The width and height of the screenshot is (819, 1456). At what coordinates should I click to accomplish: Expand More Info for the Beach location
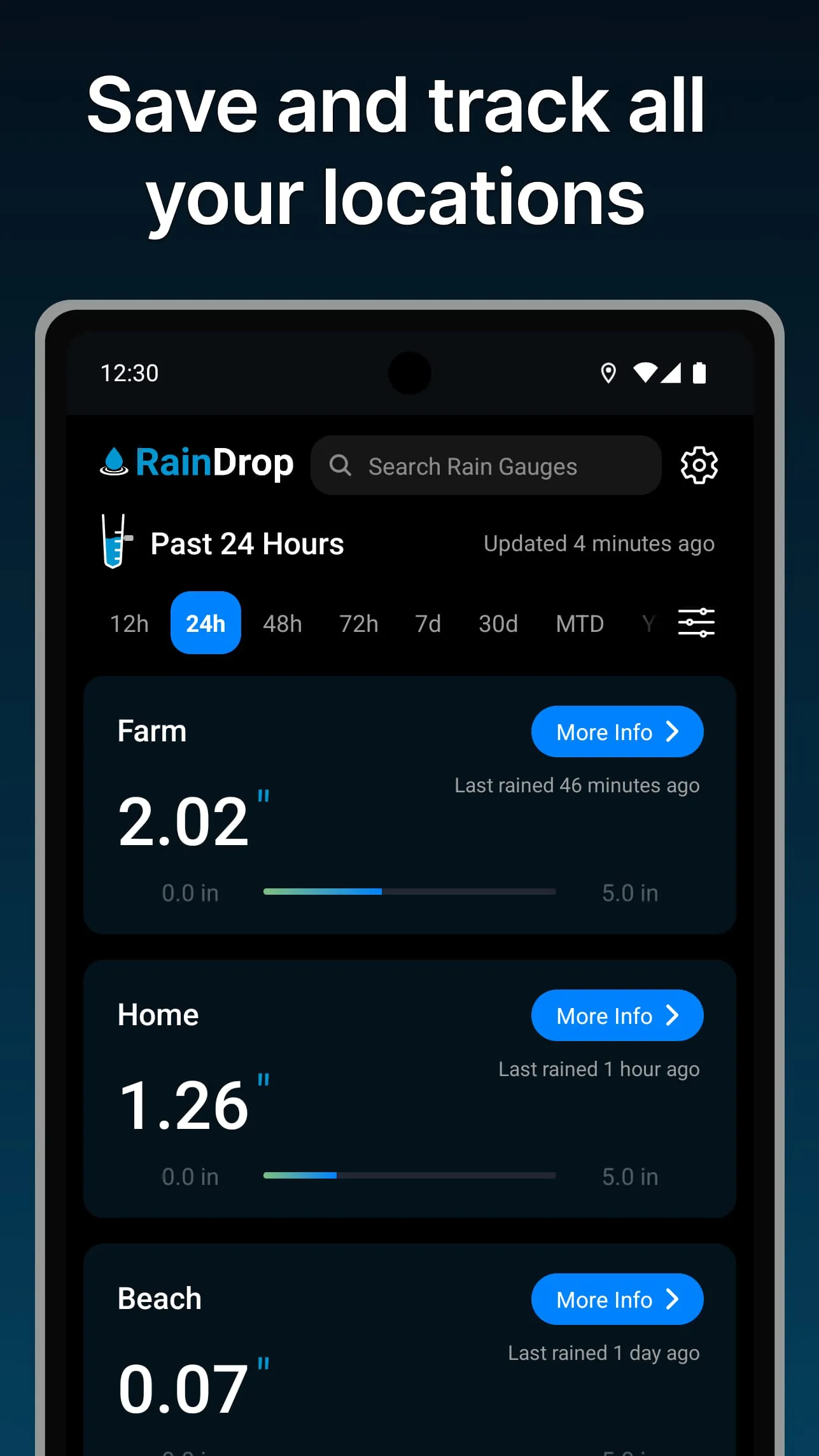617,1299
